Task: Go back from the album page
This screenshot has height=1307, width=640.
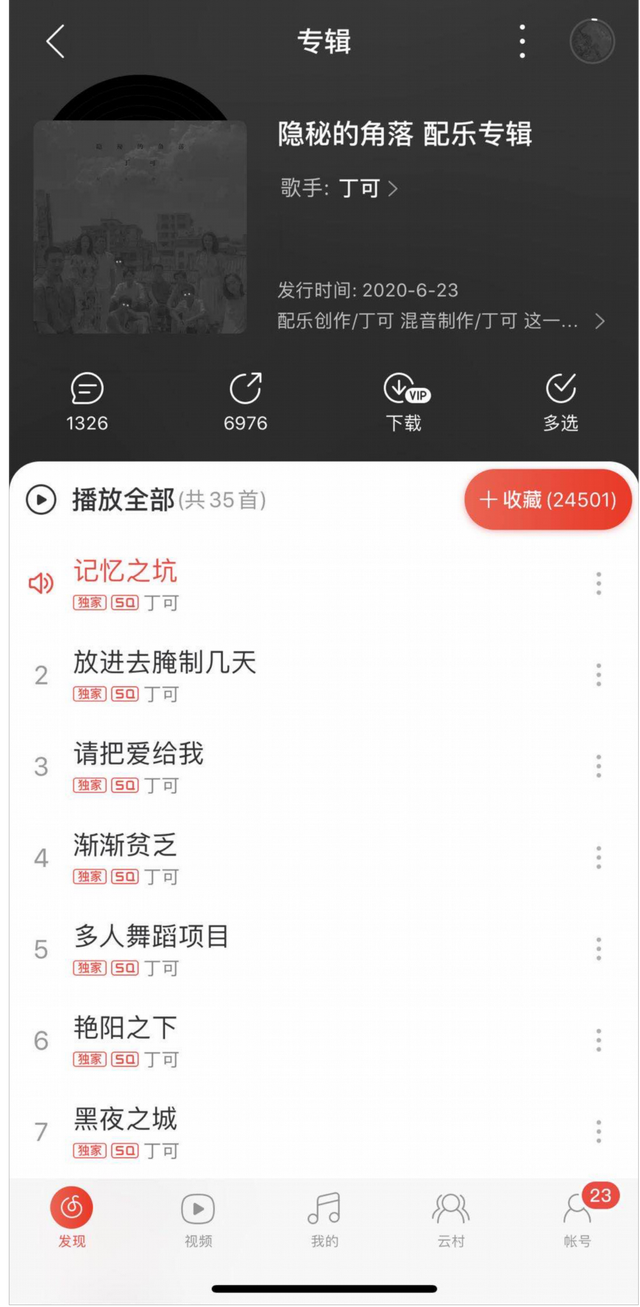Action: point(55,42)
